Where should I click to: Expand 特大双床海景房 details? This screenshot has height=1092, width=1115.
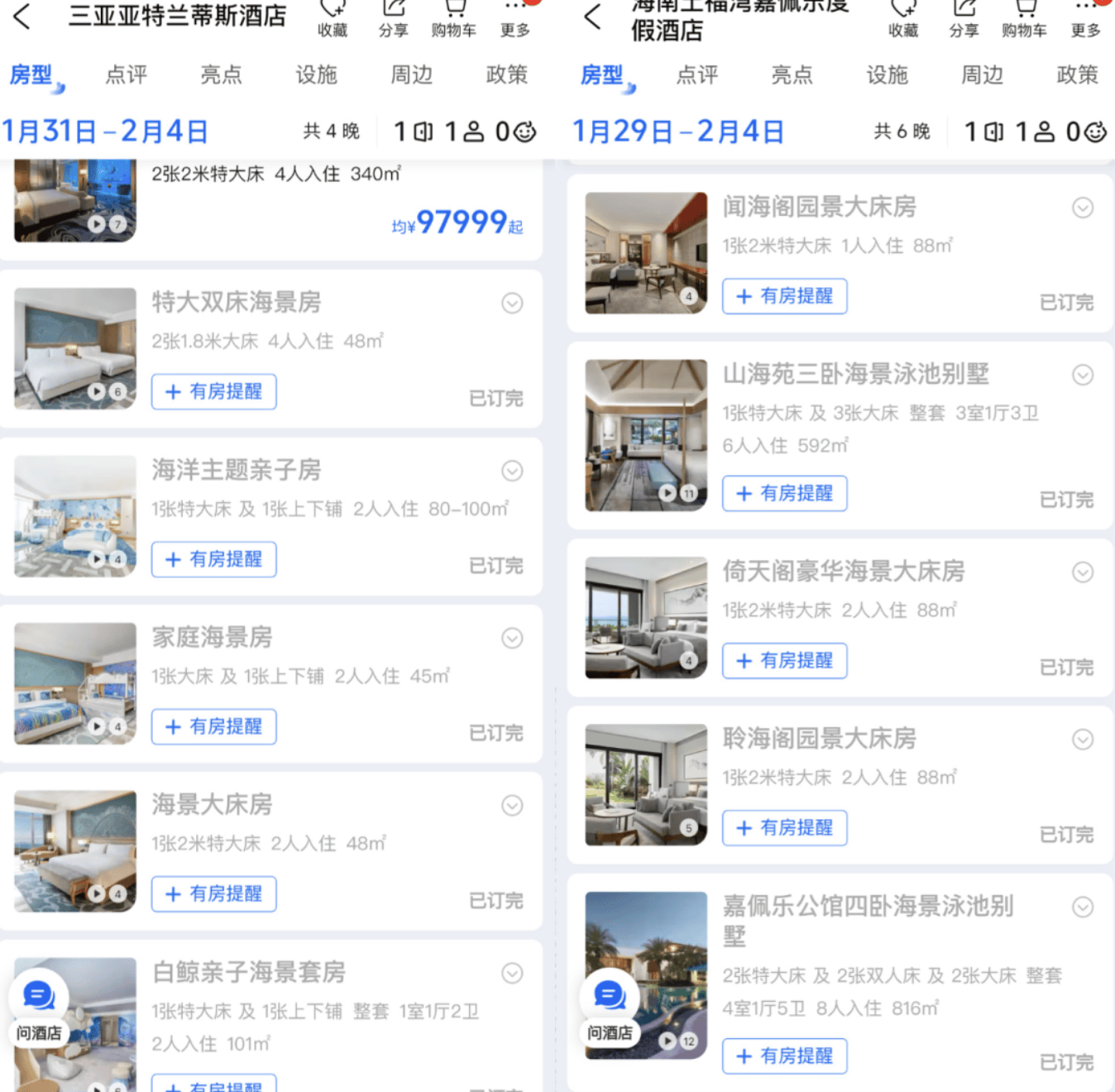[x=512, y=304]
